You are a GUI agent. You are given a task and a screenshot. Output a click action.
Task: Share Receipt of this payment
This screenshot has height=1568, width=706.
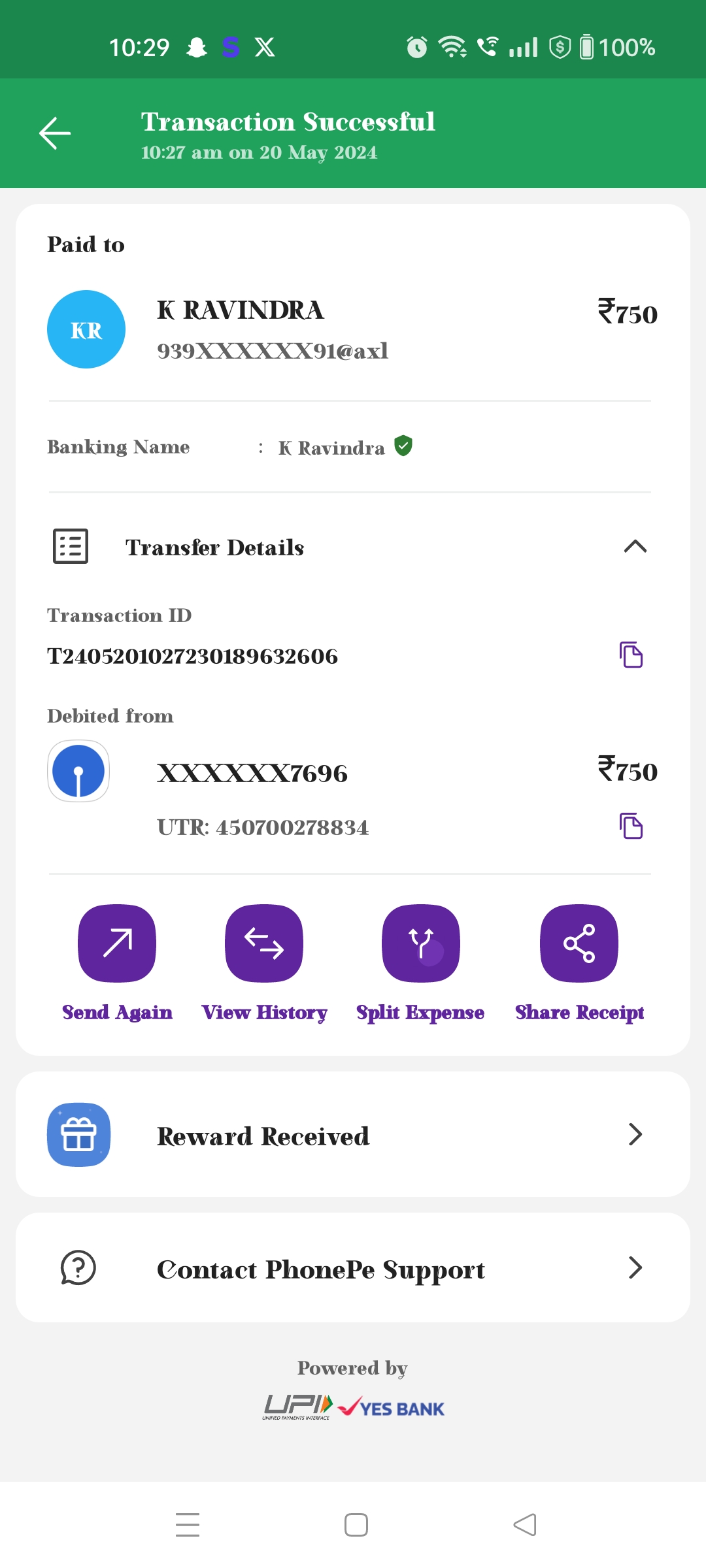(x=579, y=943)
